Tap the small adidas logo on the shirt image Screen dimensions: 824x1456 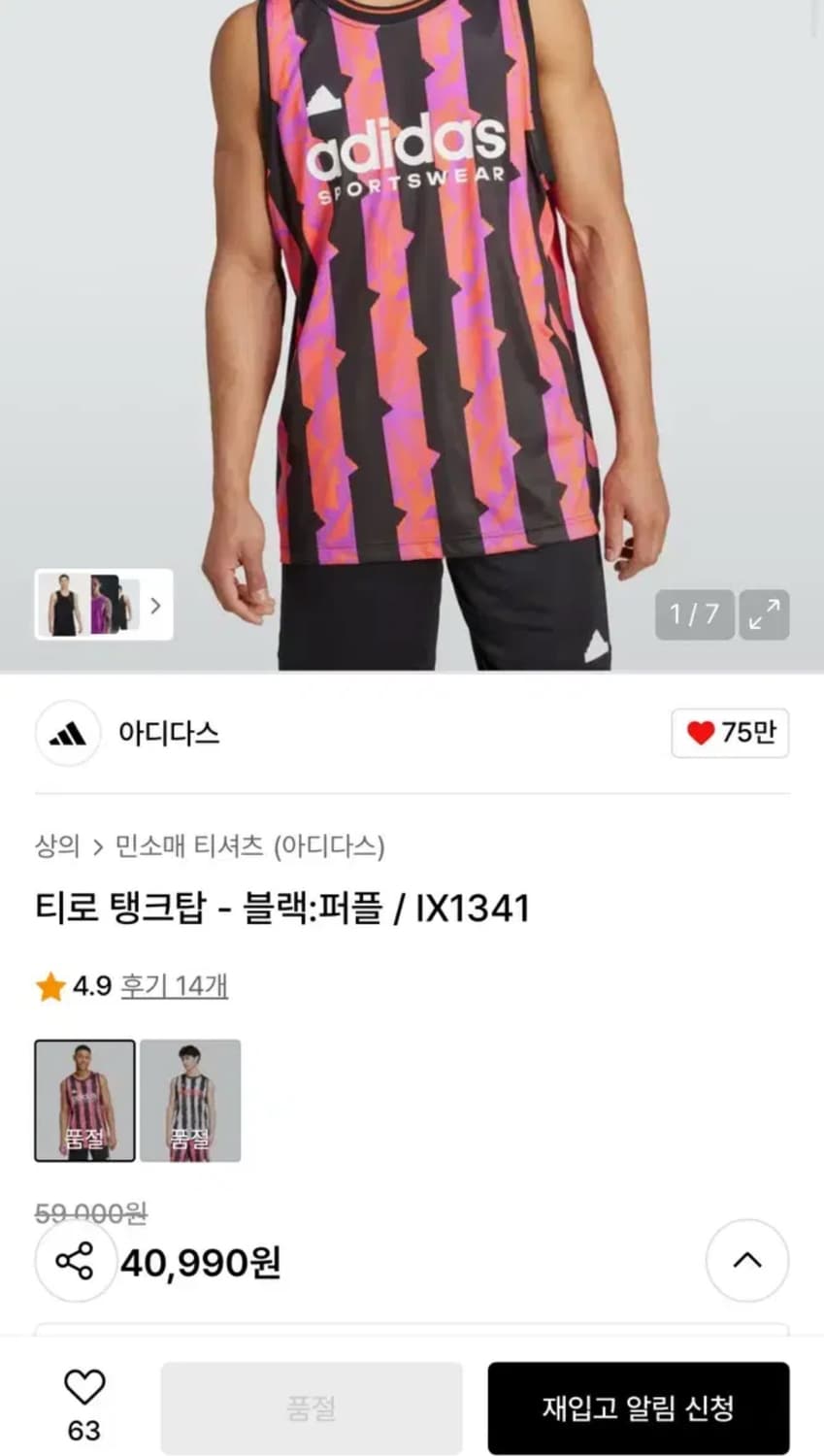coord(325,99)
